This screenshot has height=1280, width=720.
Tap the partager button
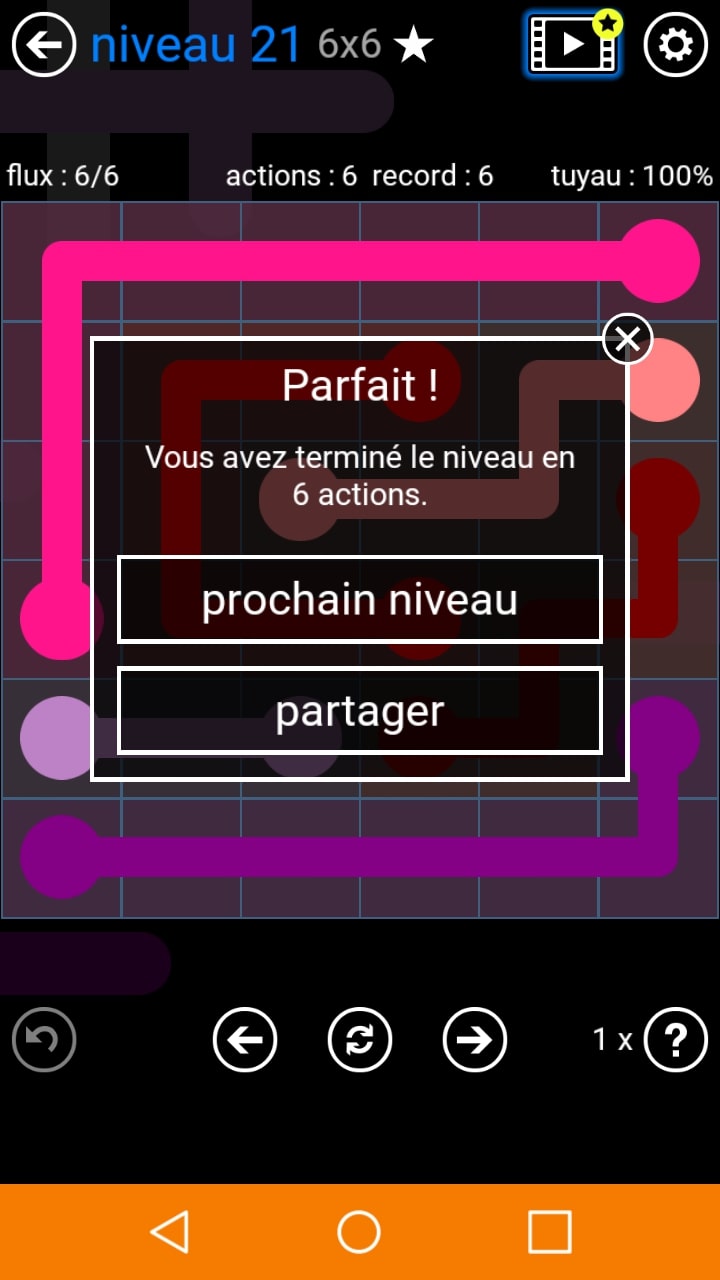tap(360, 711)
